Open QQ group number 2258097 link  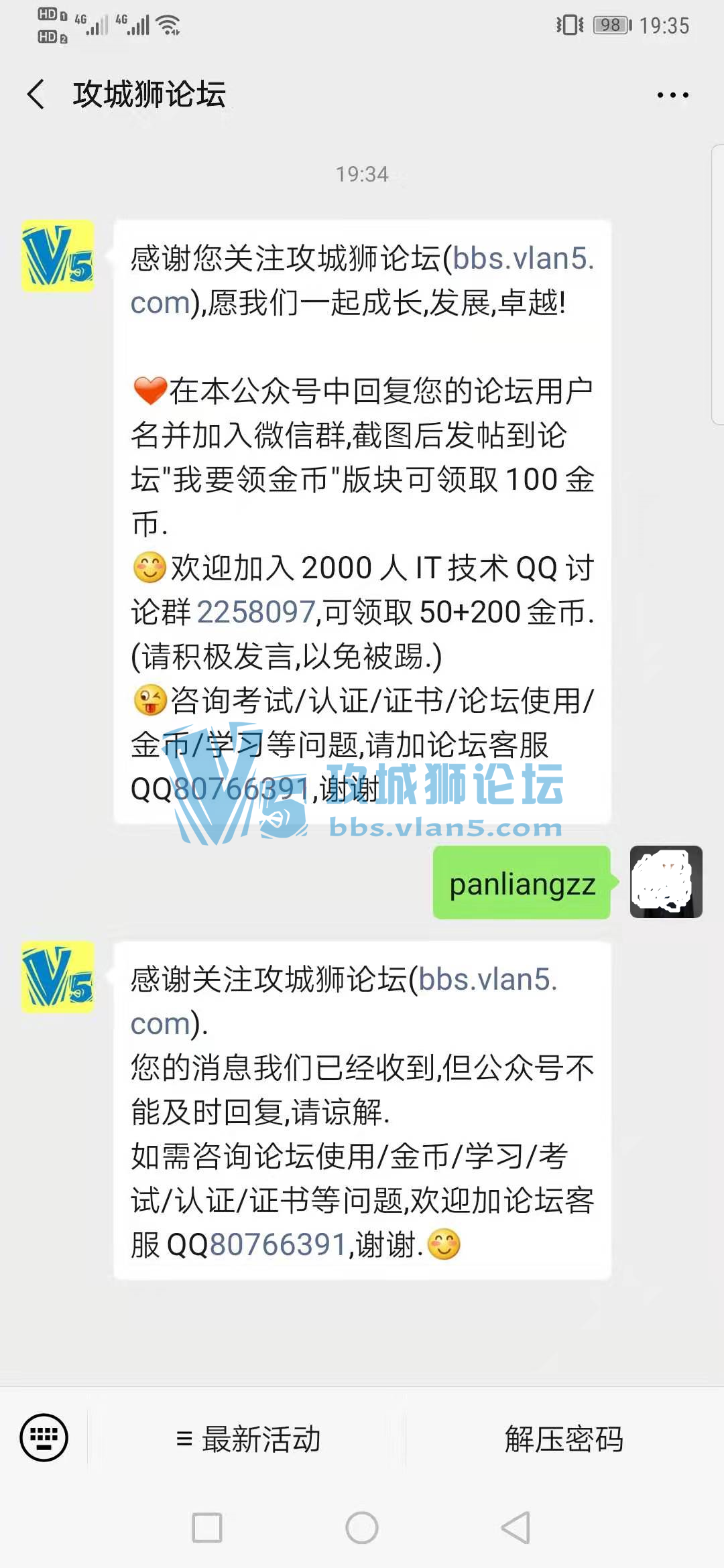pyautogui.click(x=255, y=612)
